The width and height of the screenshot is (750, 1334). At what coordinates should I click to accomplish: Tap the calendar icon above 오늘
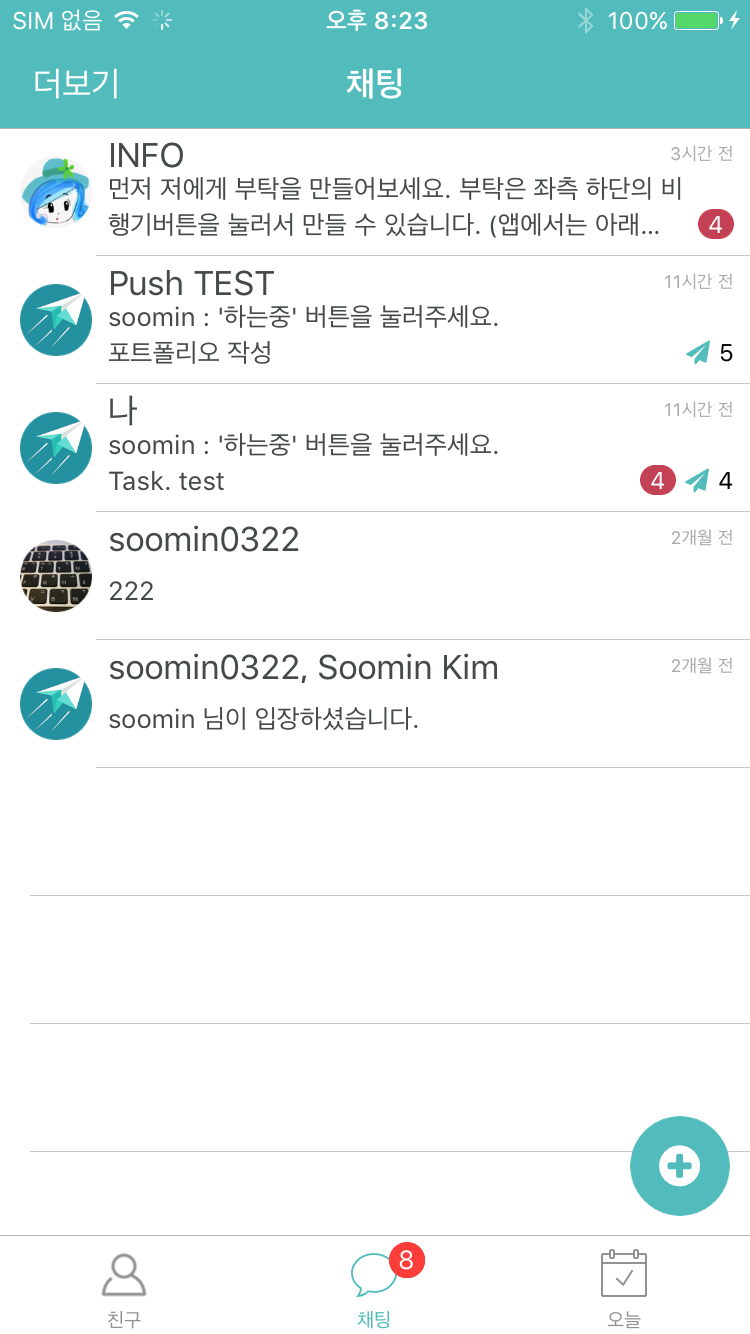coord(624,1275)
